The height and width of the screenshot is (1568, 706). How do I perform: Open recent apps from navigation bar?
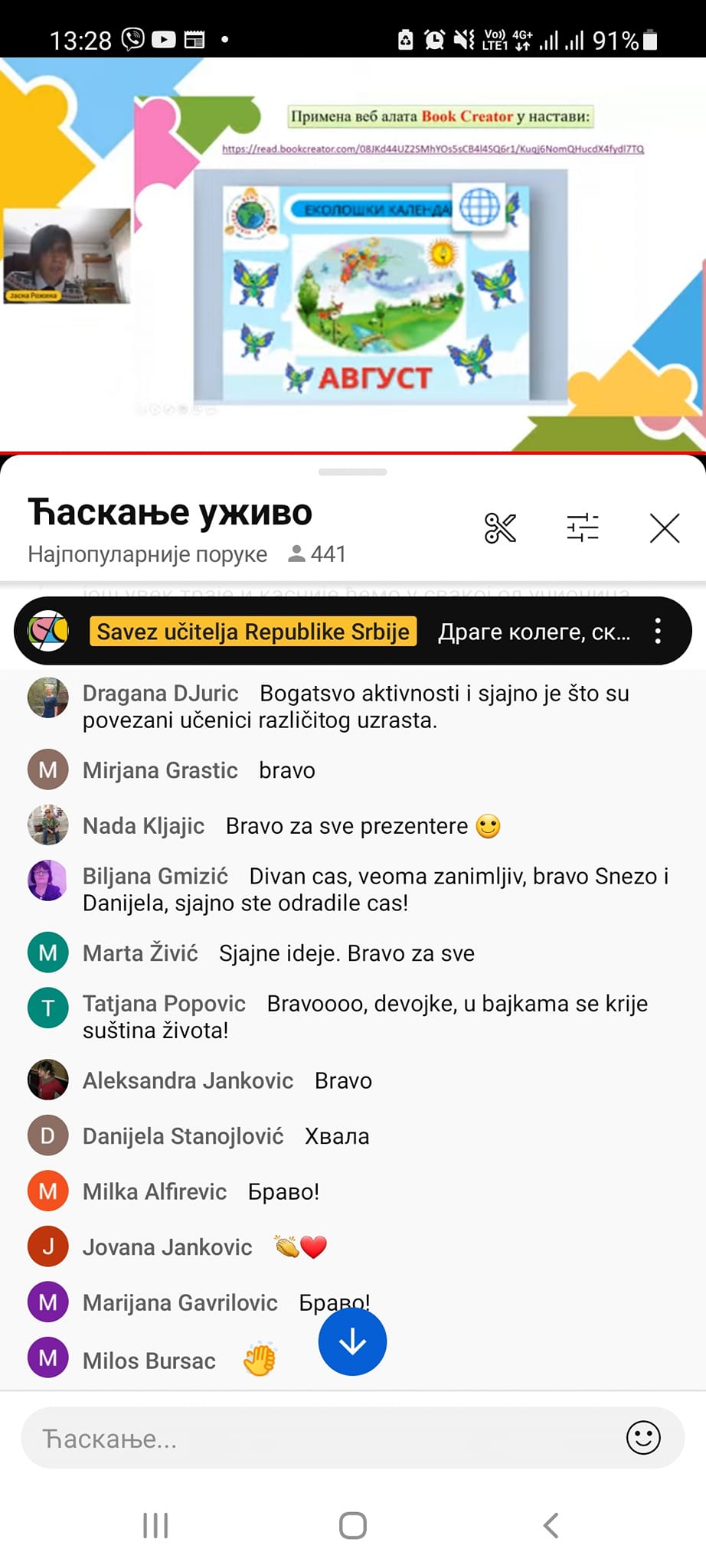tap(155, 1525)
